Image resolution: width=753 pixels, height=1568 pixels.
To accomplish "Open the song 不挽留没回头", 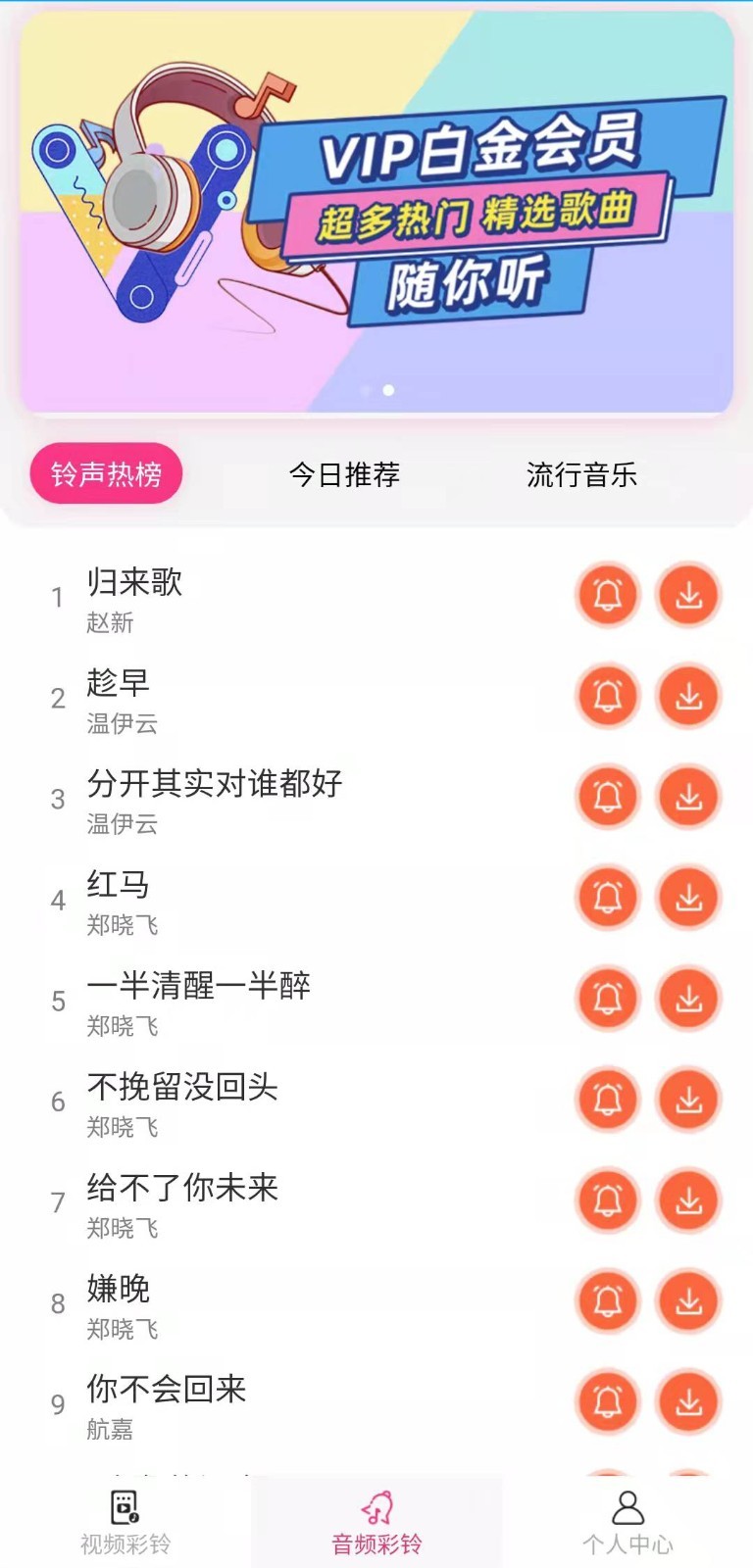I will coord(182,1088).
